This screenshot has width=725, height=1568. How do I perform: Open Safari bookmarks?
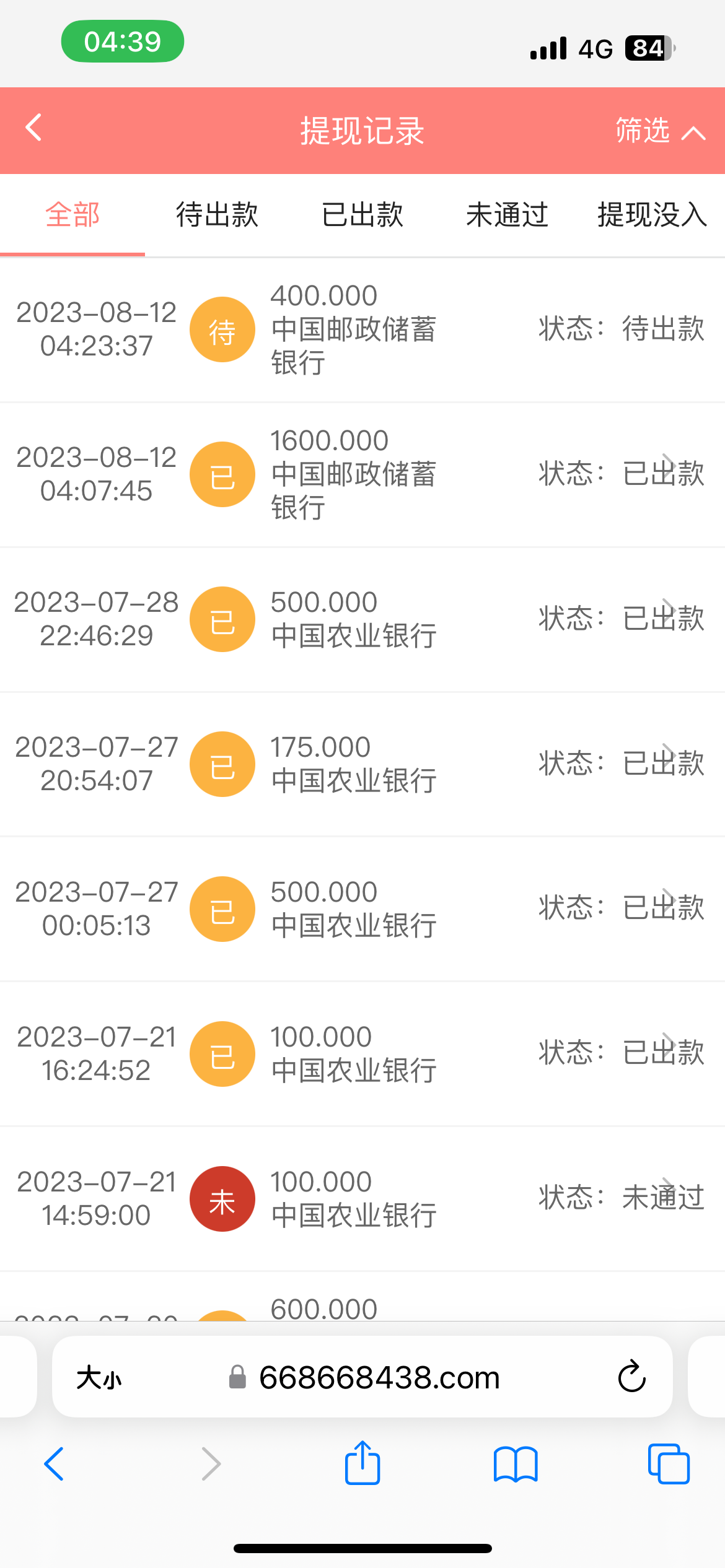516,1464
